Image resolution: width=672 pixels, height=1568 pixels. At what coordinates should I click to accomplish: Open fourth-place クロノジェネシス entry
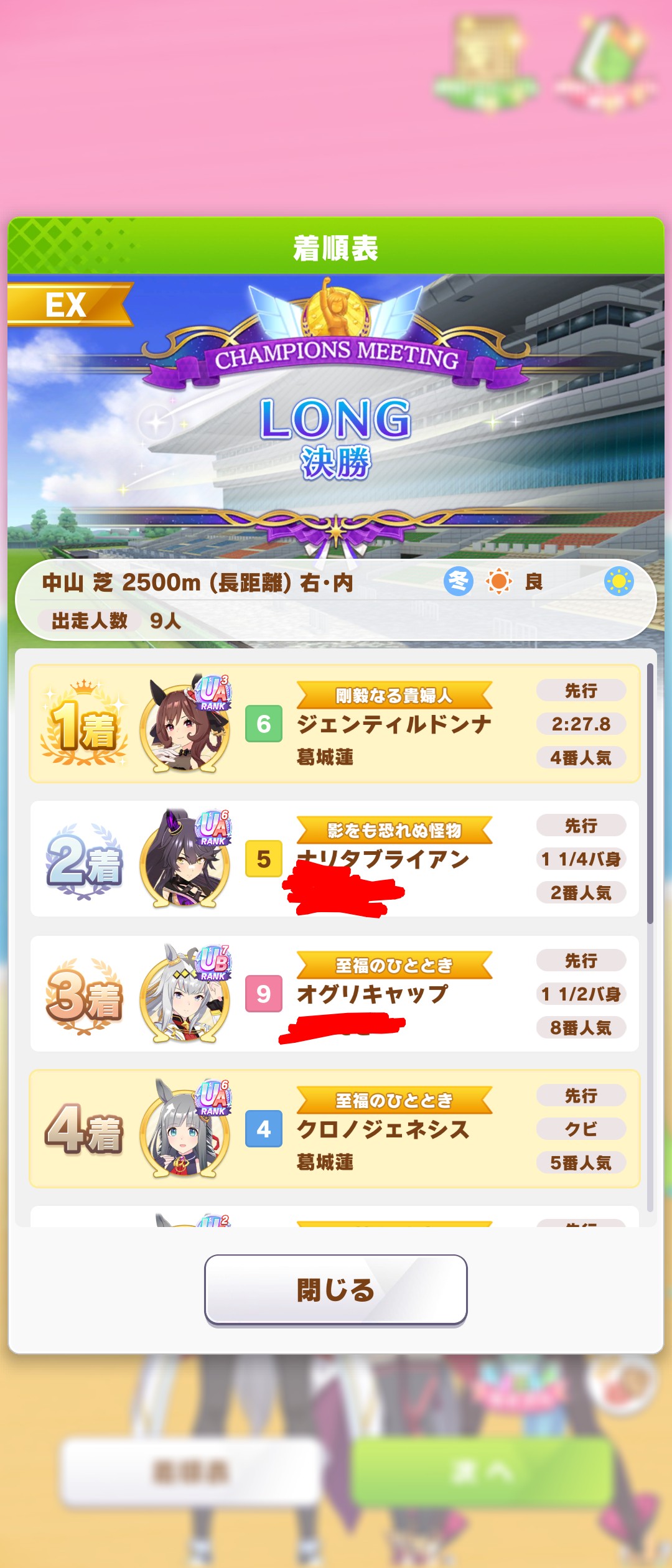coord(335,1129)
